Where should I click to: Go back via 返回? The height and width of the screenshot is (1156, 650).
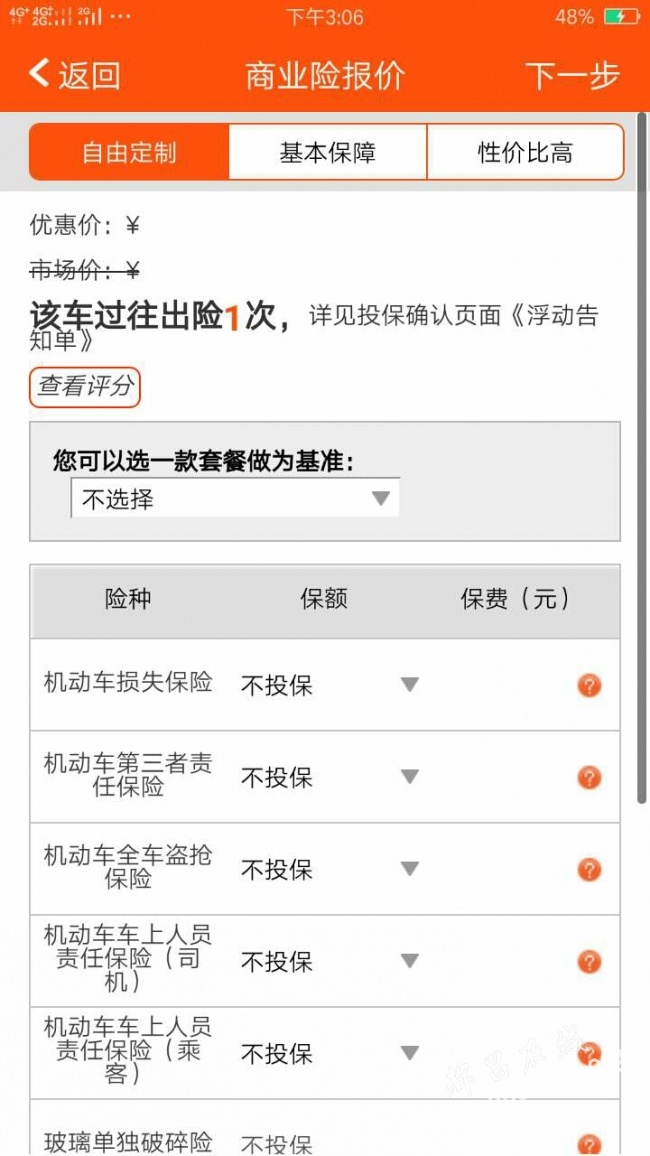pos(74,75)
